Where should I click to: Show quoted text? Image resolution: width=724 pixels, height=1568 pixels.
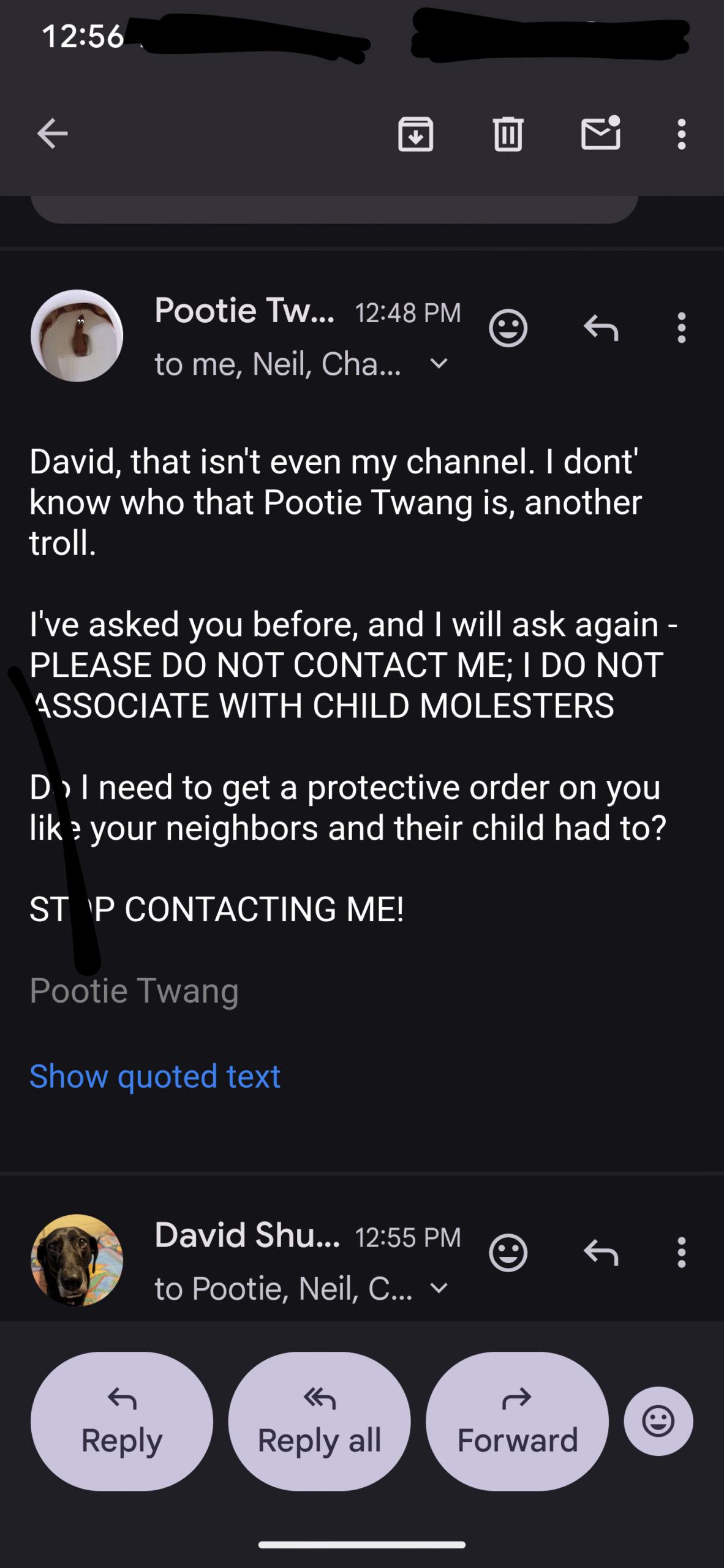pos(155,1076)
